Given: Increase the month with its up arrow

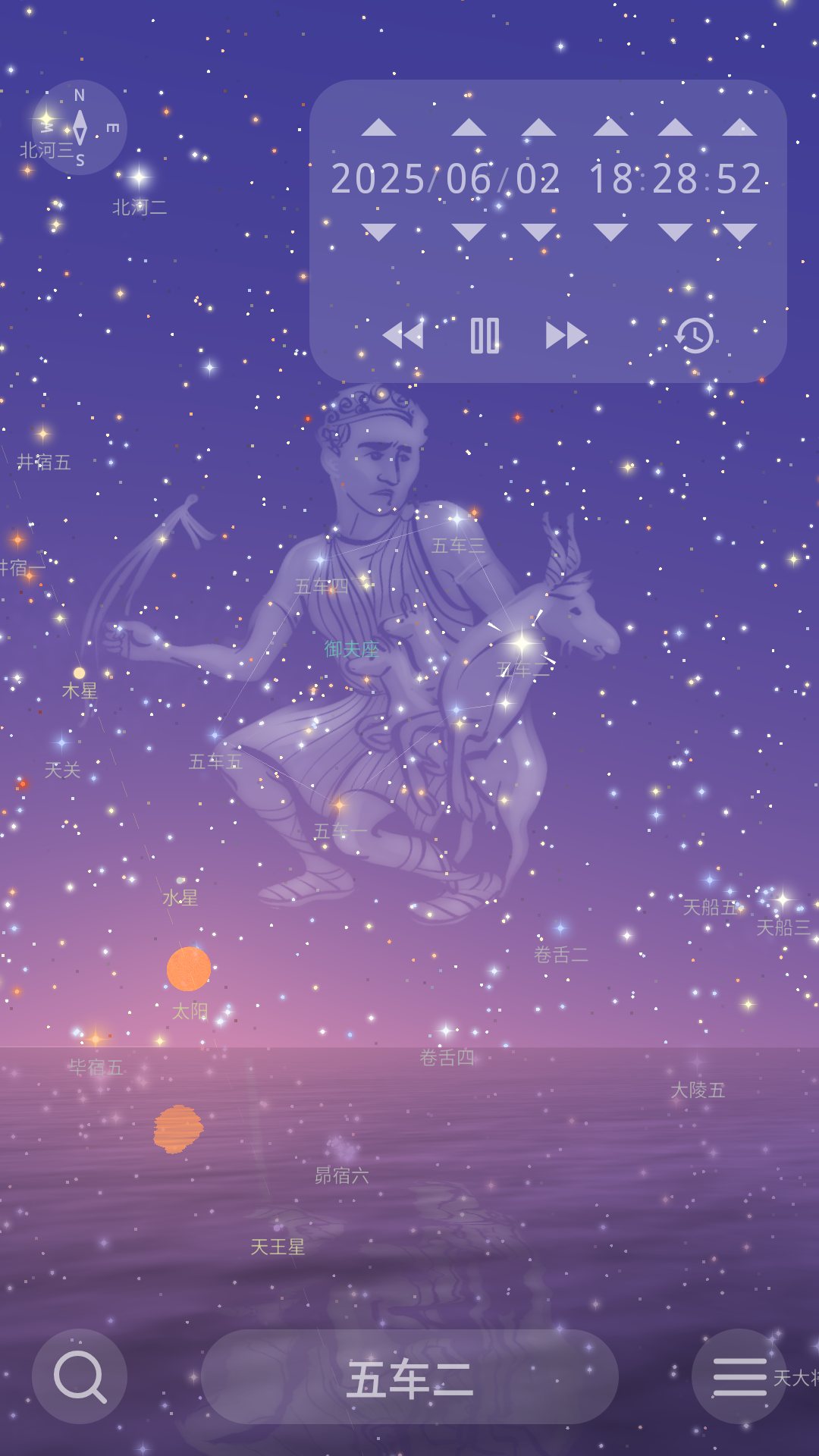Looking at the screenshot, I should point(469,127).
